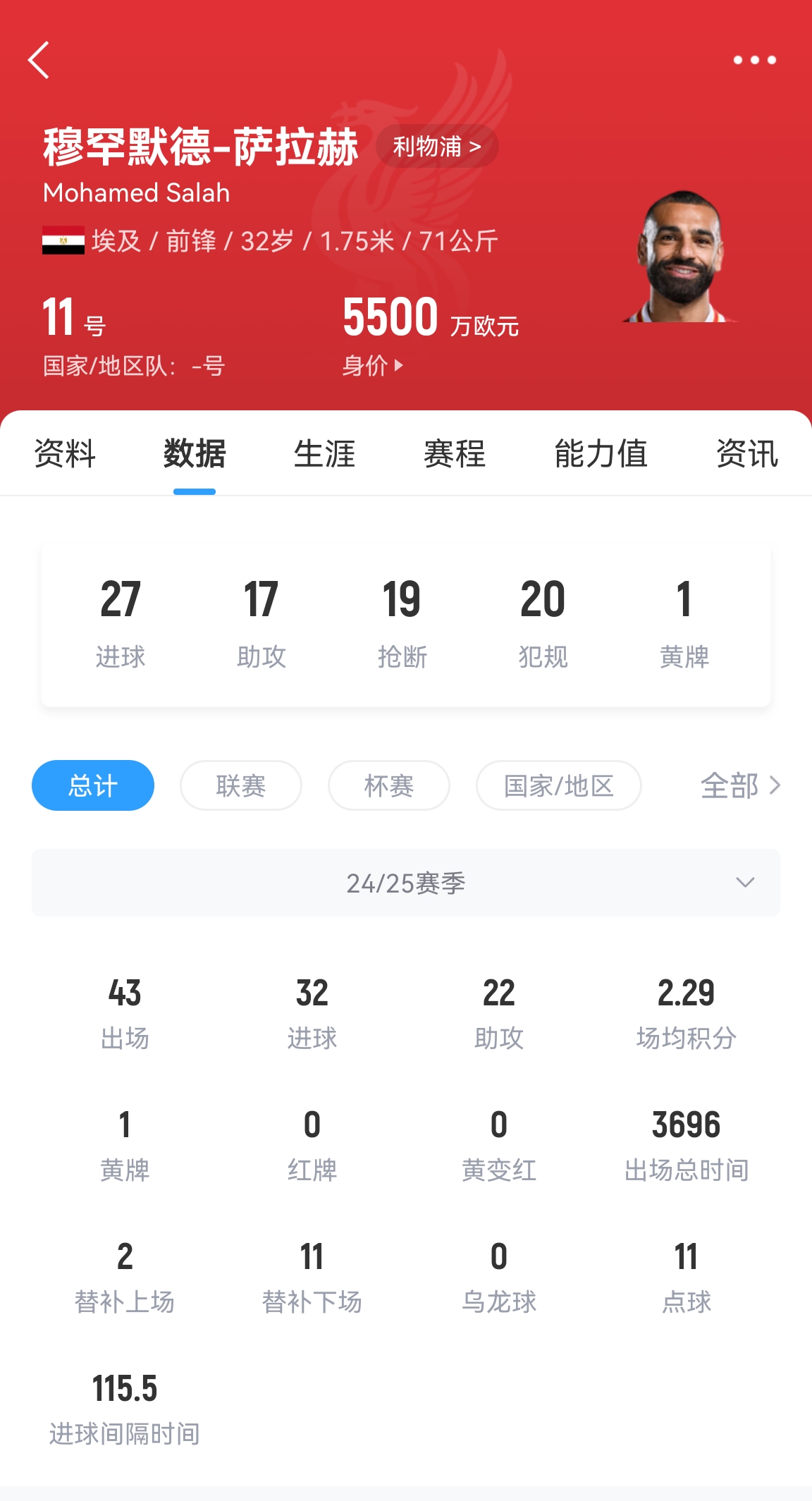Tap the 身价 market value arrow
812x1501 pixels.
click(398, 366)
